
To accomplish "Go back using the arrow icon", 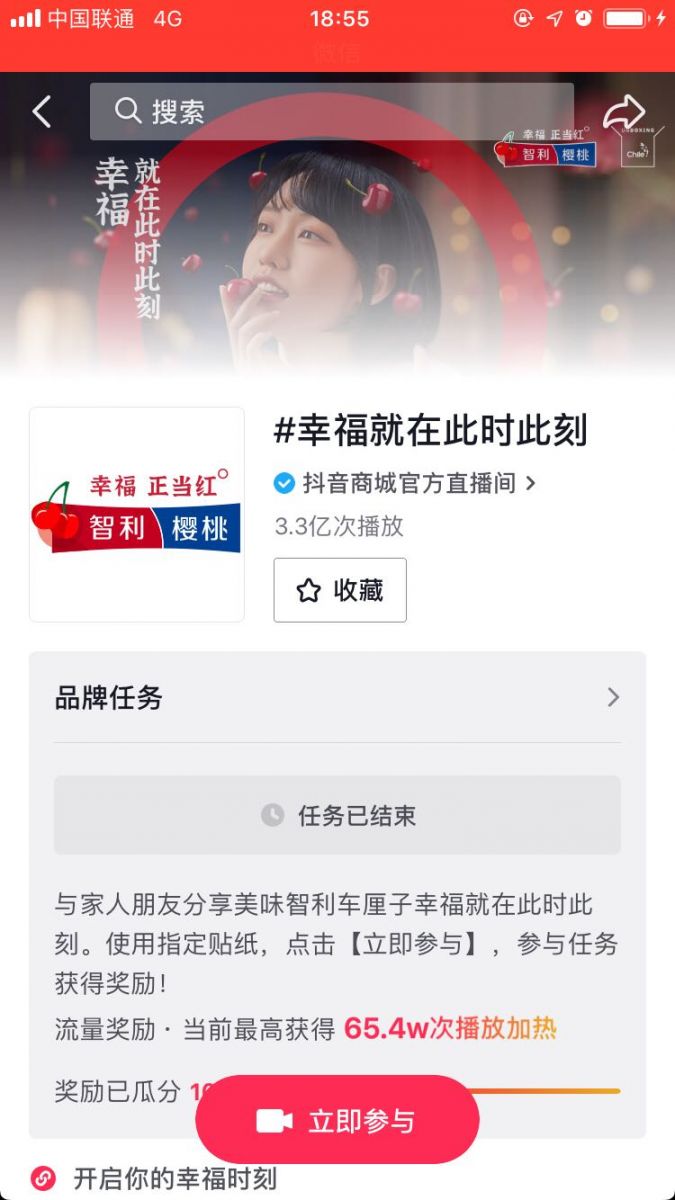I will (x=42, y=111).
